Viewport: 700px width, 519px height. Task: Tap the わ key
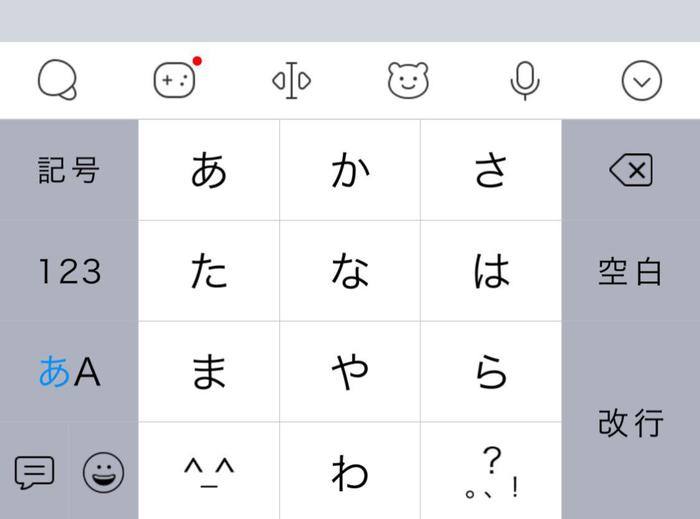coord(350,472)
